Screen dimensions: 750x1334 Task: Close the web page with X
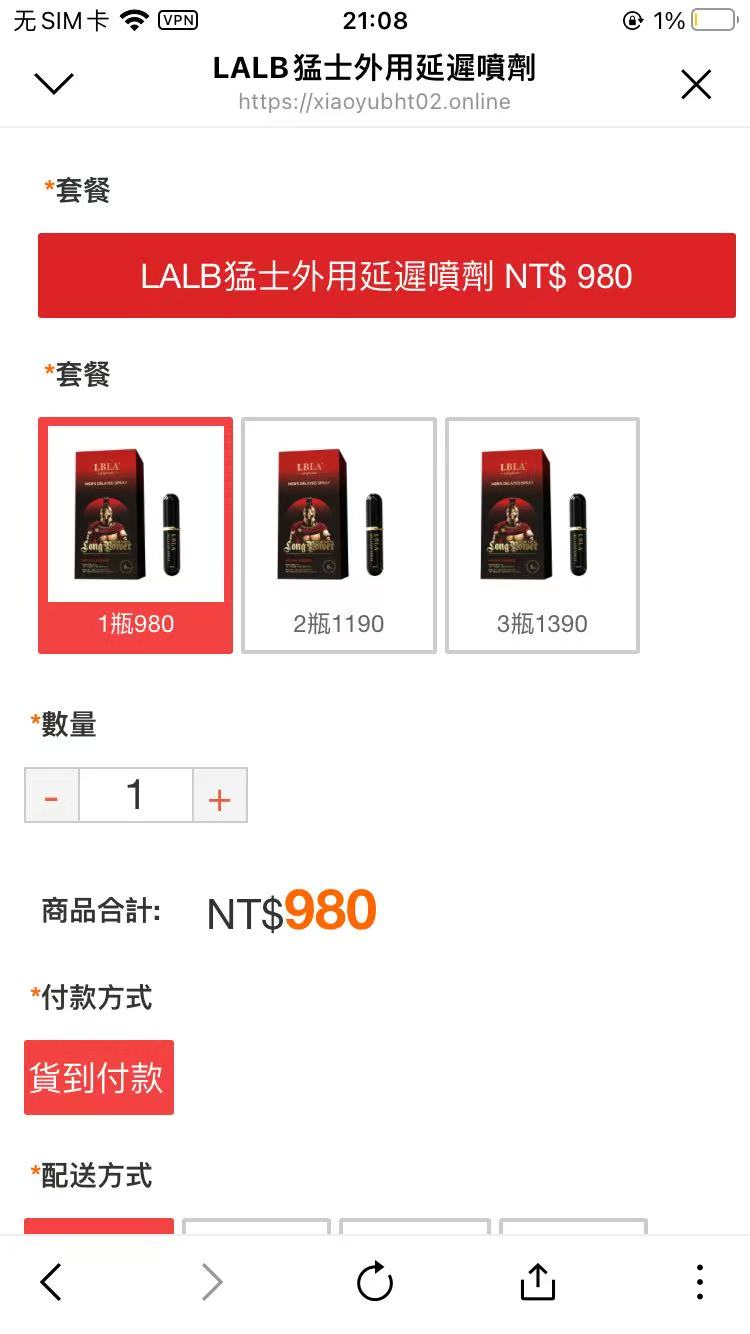pos(696,85)
